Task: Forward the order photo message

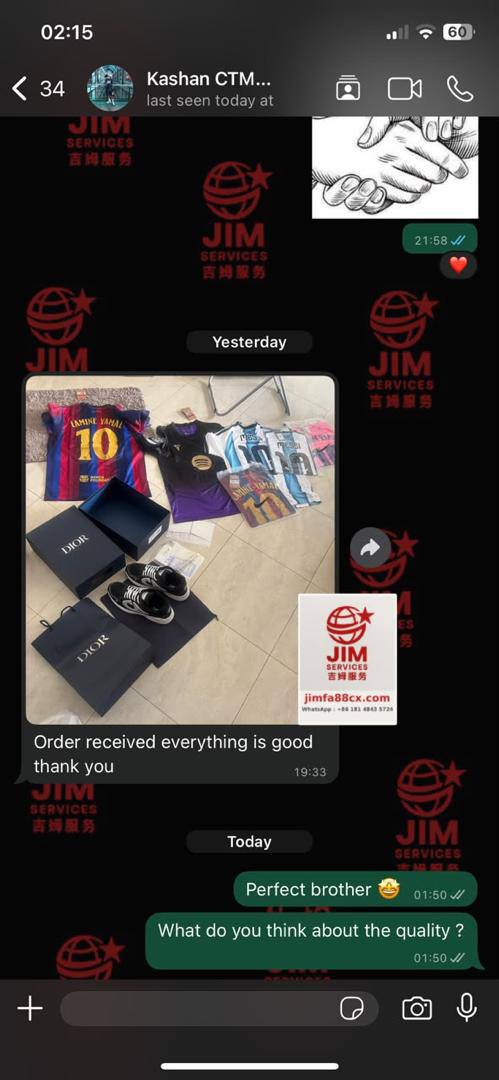Action: [x=370, y=548]
